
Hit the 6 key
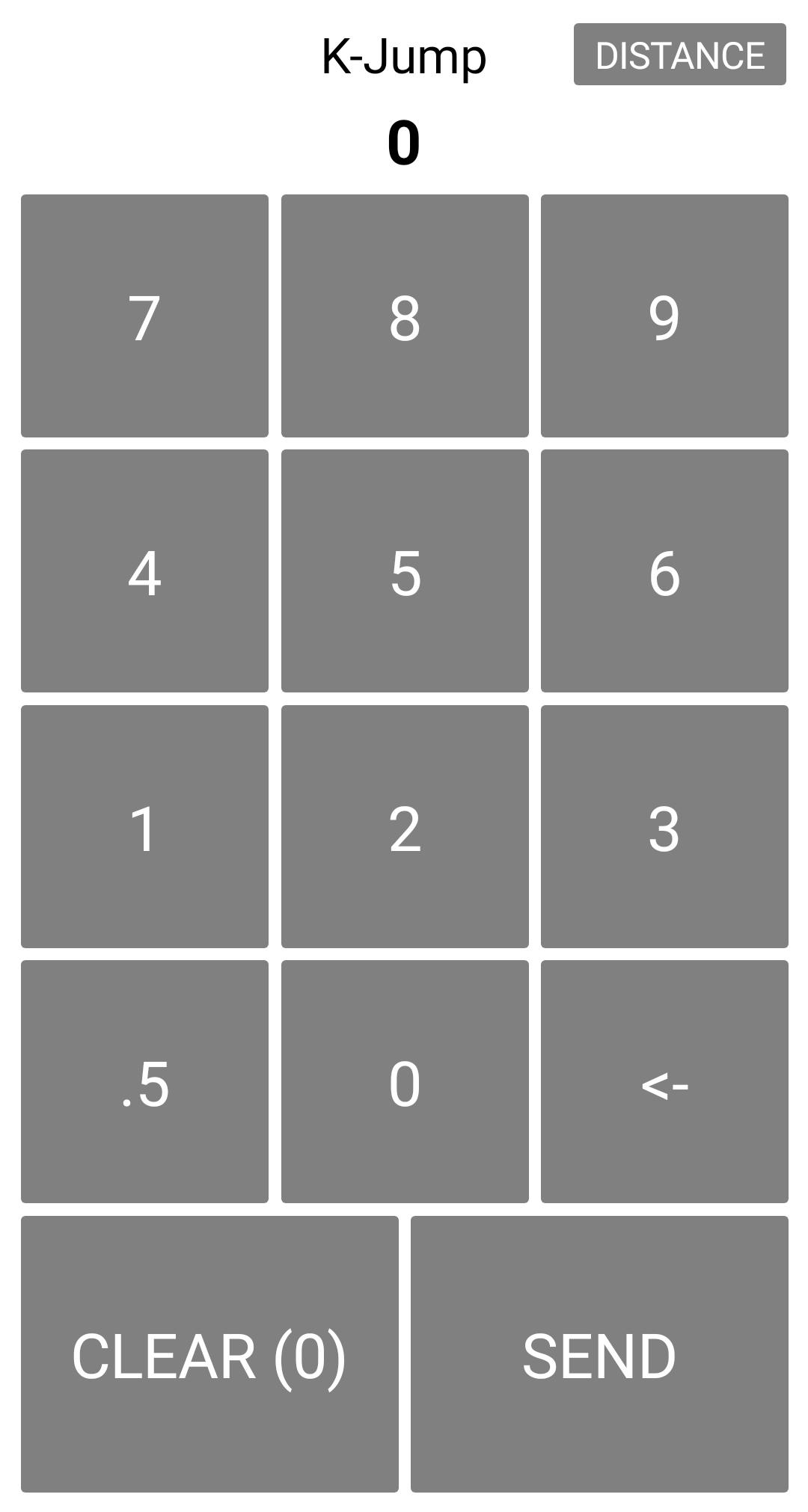[x=664, y=571]
